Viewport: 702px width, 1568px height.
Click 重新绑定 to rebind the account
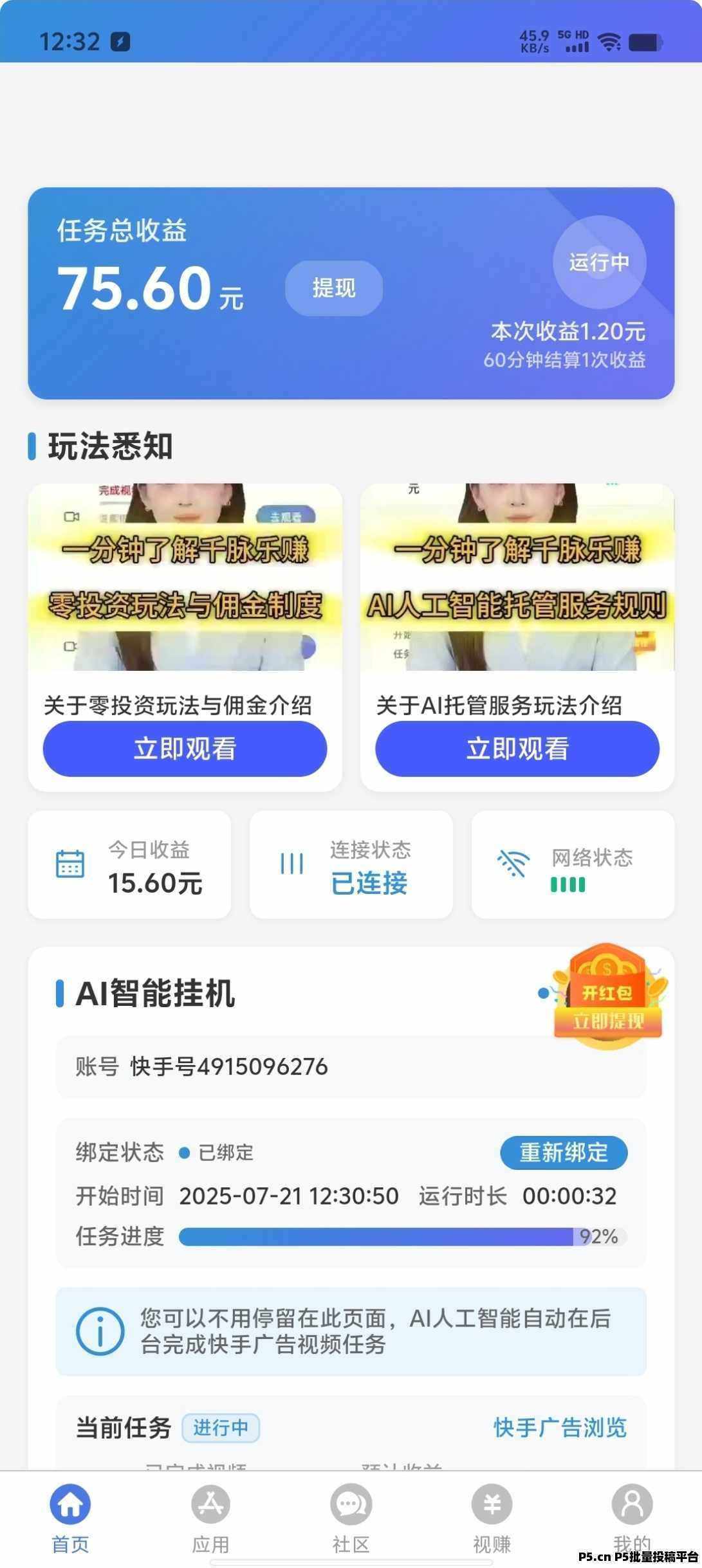click(x=563, y=1153)
